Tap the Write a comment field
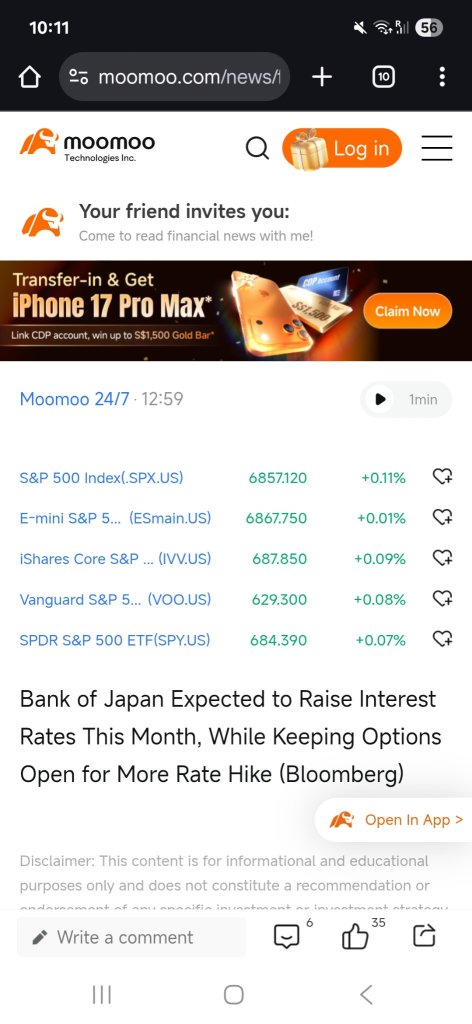Screen dimensions: 472x1024 pos(131,937)
